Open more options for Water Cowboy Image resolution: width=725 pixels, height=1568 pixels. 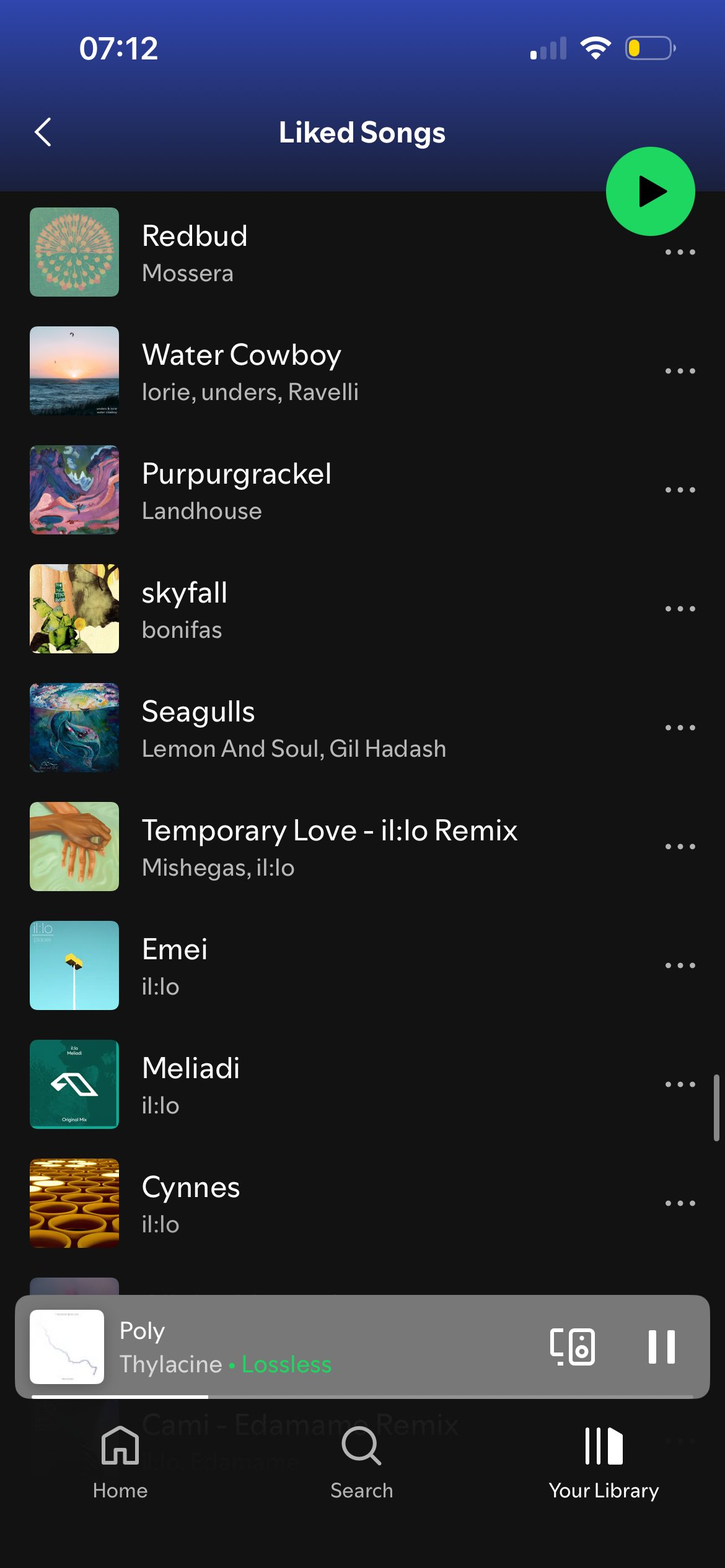point(680,372)
